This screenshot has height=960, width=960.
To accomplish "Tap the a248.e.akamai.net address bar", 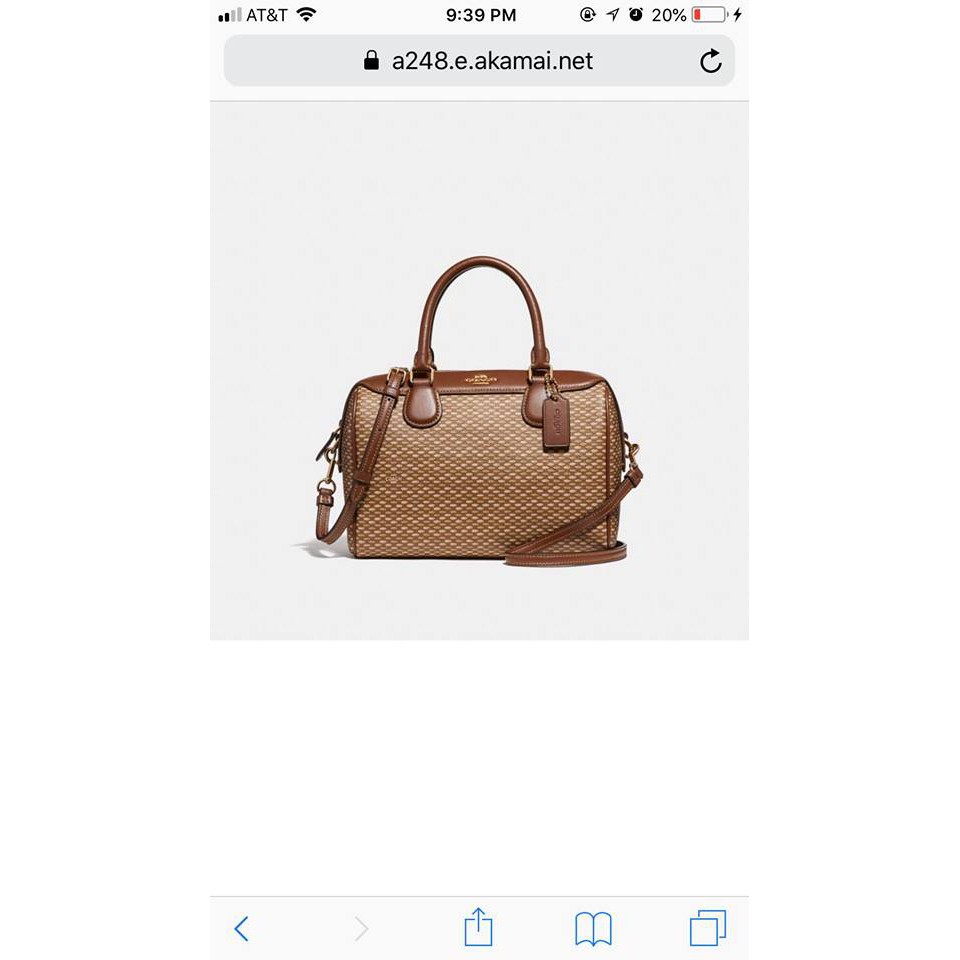I will point(478,61).
